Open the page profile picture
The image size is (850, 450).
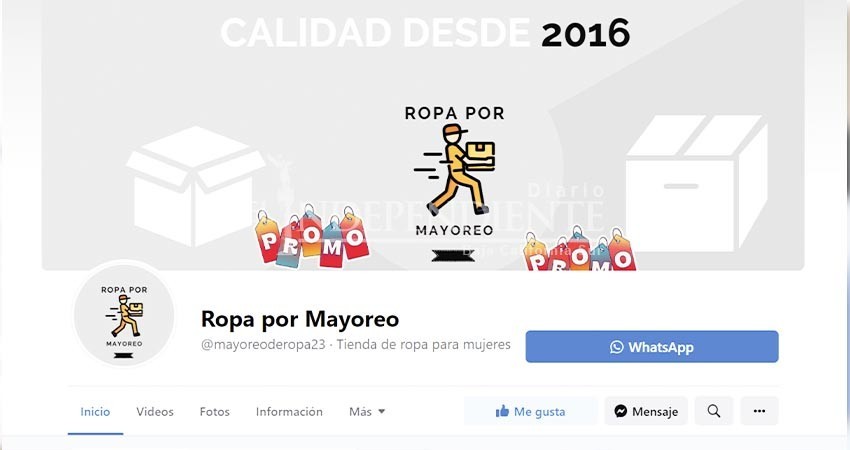pos(123,316)
